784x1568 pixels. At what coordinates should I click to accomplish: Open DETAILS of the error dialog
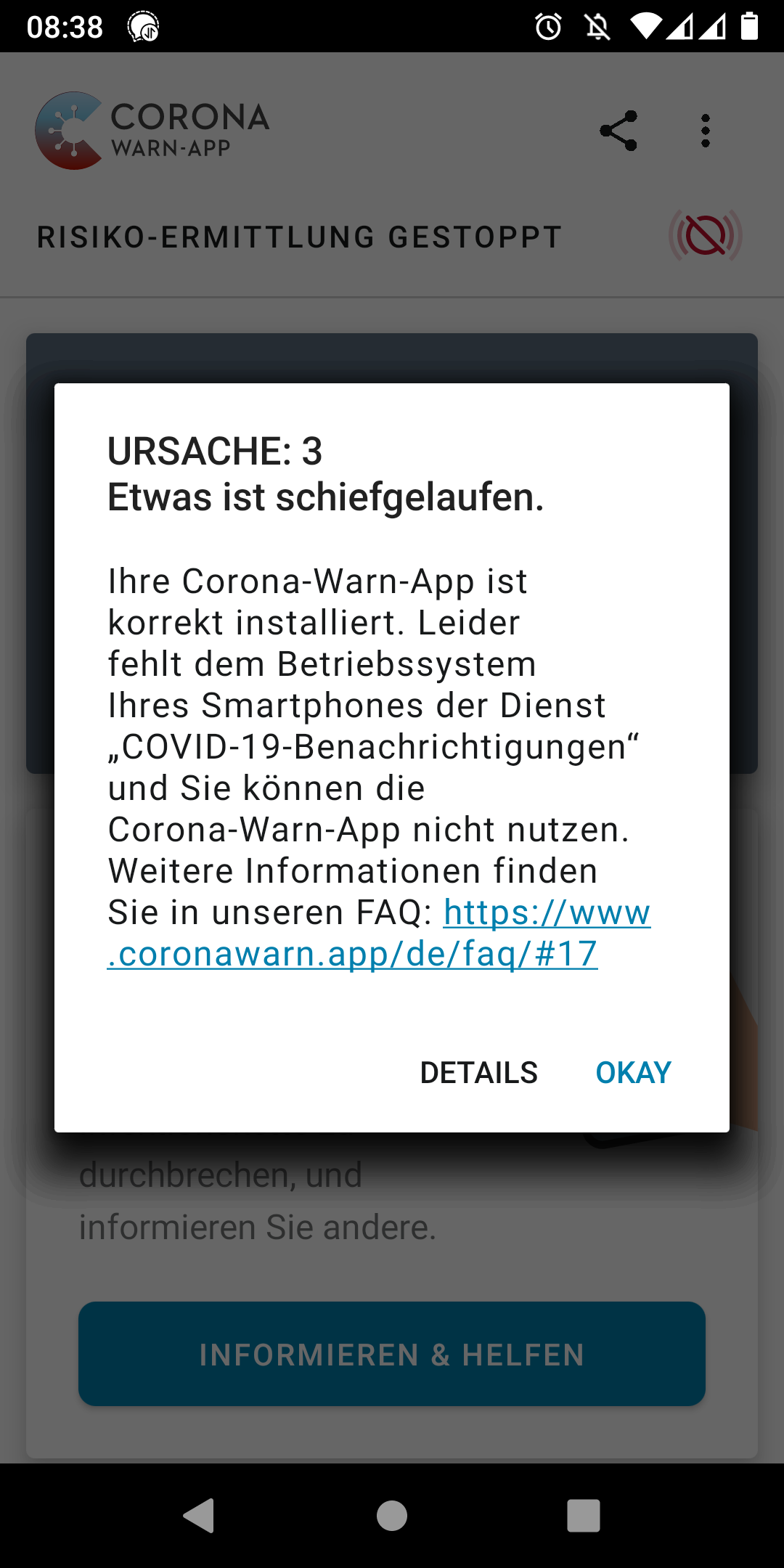click(479, 1072)
